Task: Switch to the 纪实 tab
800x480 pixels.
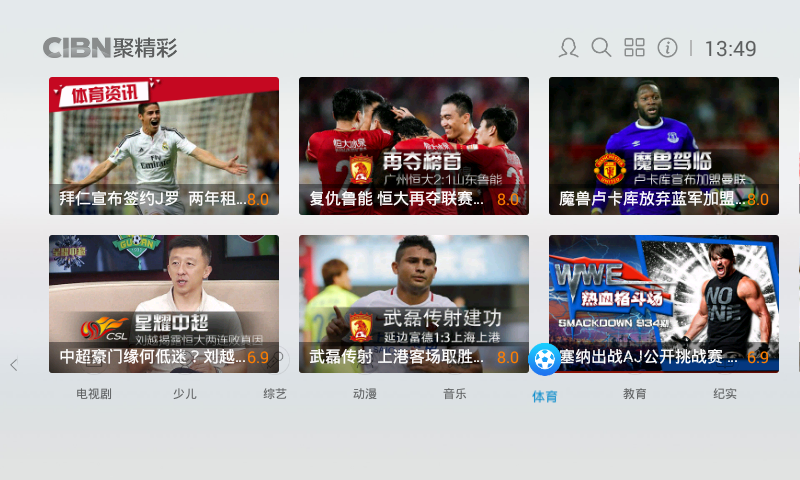Action: coord(725,394)
